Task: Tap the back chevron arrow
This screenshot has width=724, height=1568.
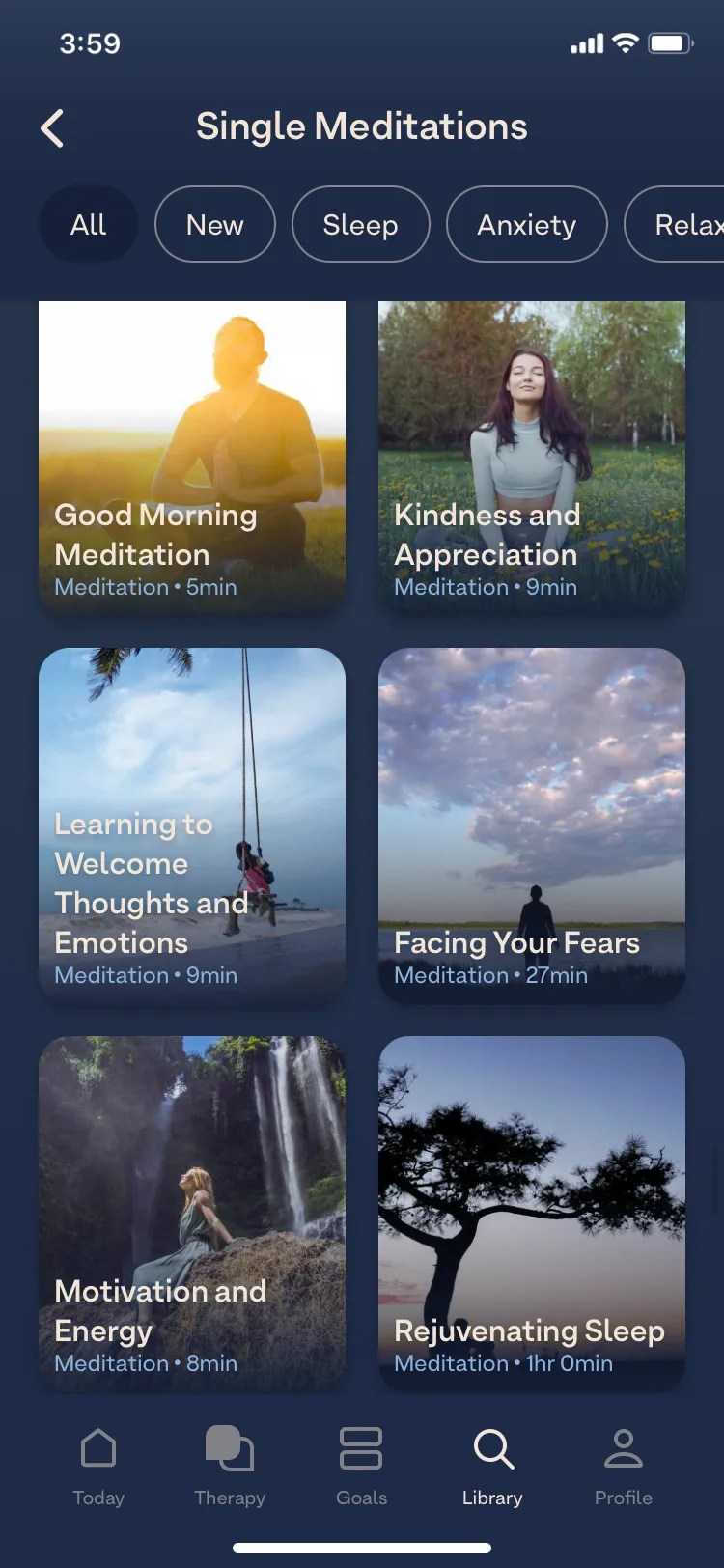Action: pyautogui.click(x=51, y=126)
